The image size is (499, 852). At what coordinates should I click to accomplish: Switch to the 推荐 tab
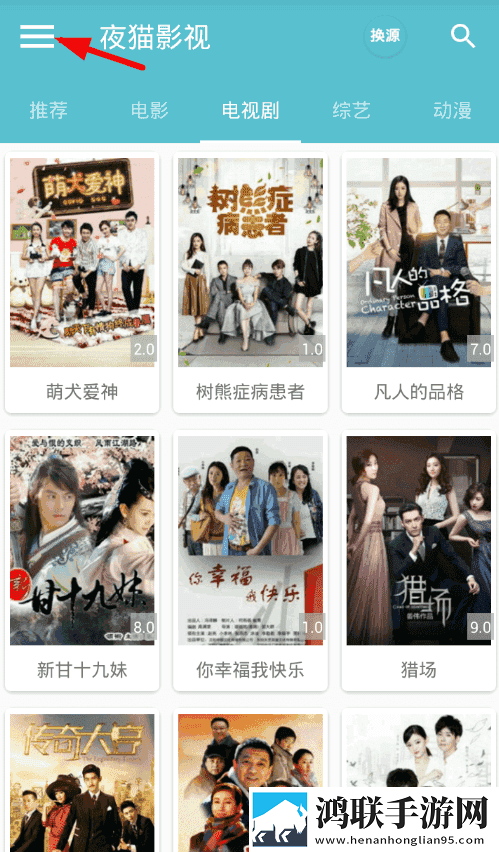click(49, 110)
